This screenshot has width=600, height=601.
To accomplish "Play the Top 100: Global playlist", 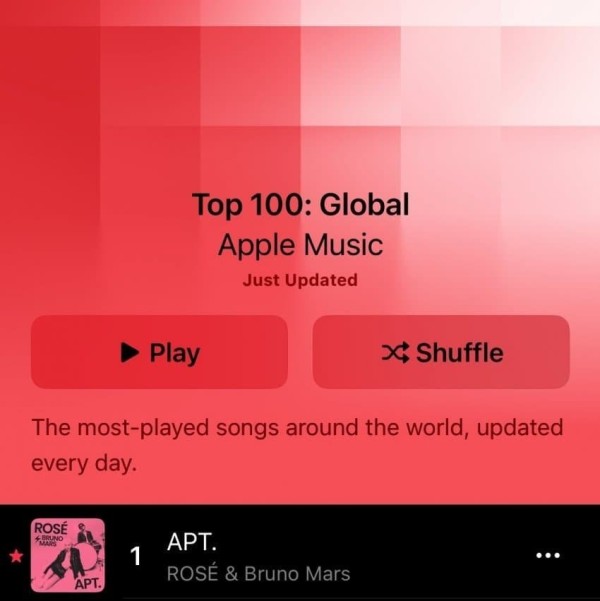I will 159,352.
